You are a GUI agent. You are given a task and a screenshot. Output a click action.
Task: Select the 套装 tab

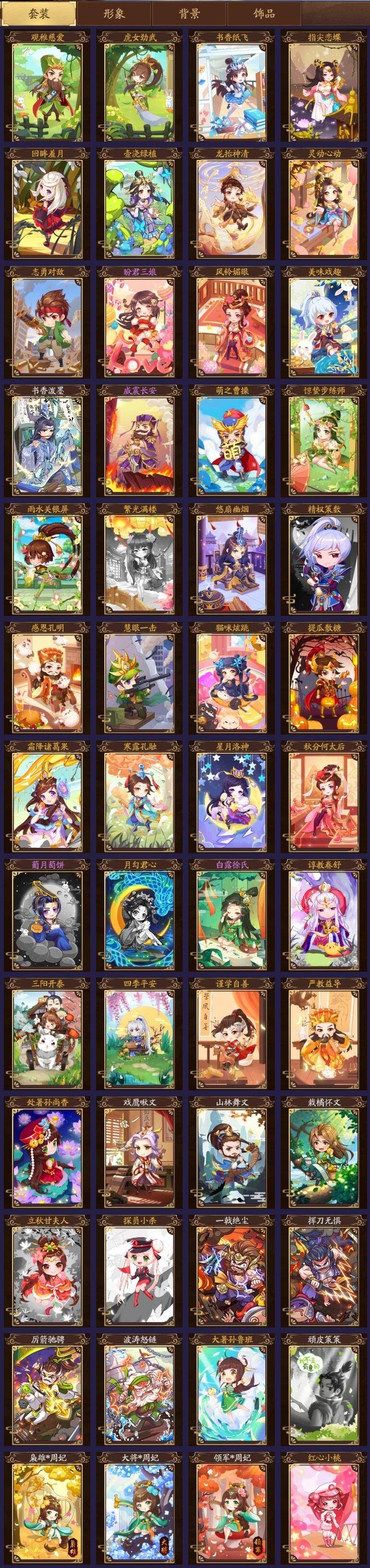pos(39,13)
